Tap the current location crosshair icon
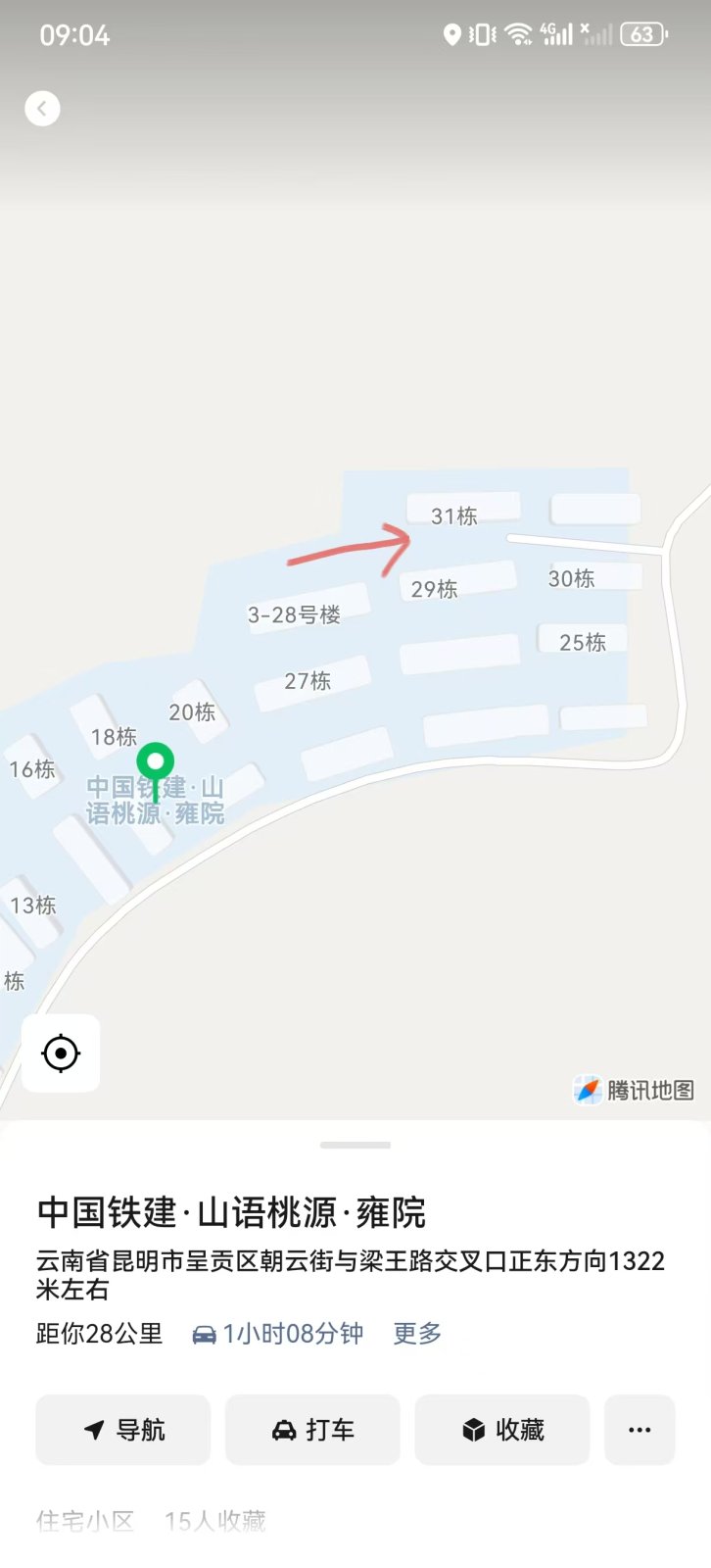The width and height of the screenshot is (711, 1568). coord(61,1053)
